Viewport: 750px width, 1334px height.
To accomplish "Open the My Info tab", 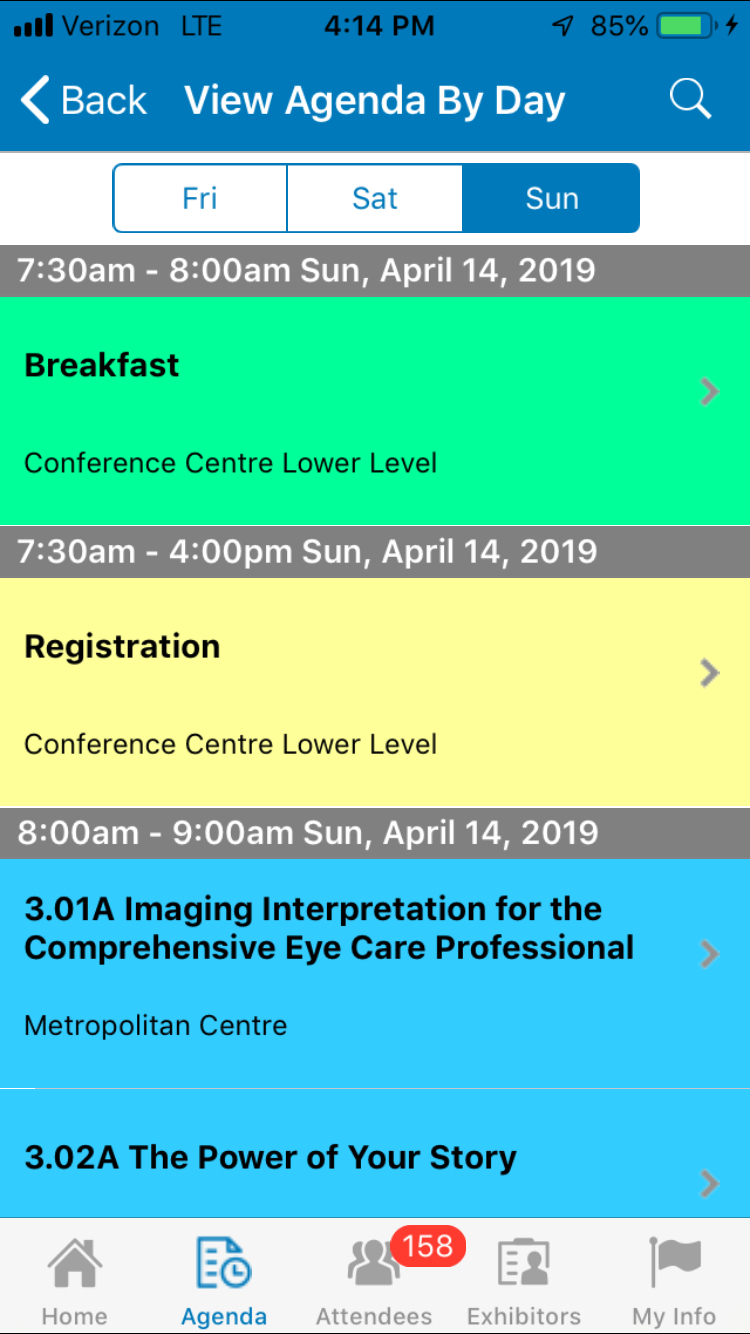I will 674,1280.
